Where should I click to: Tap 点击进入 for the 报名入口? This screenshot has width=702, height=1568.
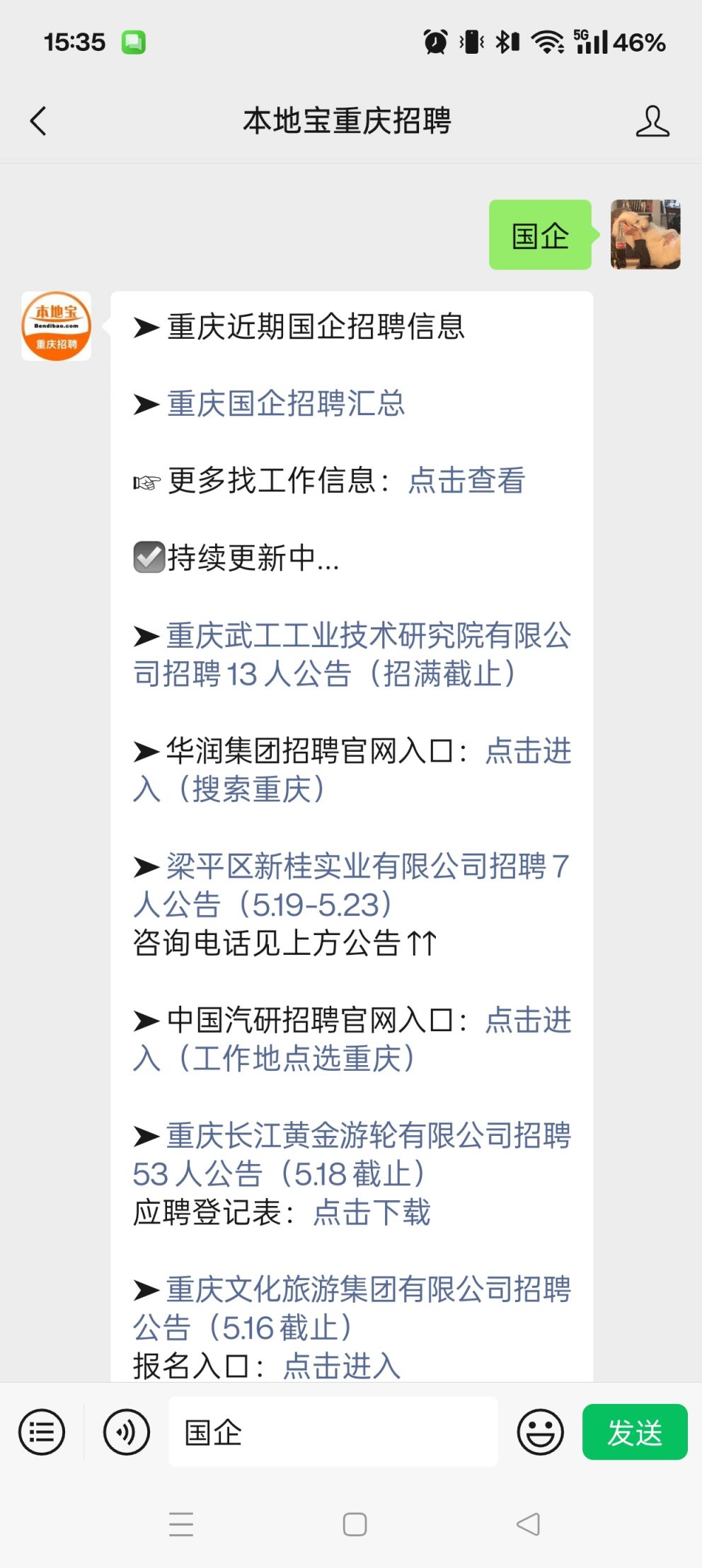pyautogui.click(x=342, y=1366)
